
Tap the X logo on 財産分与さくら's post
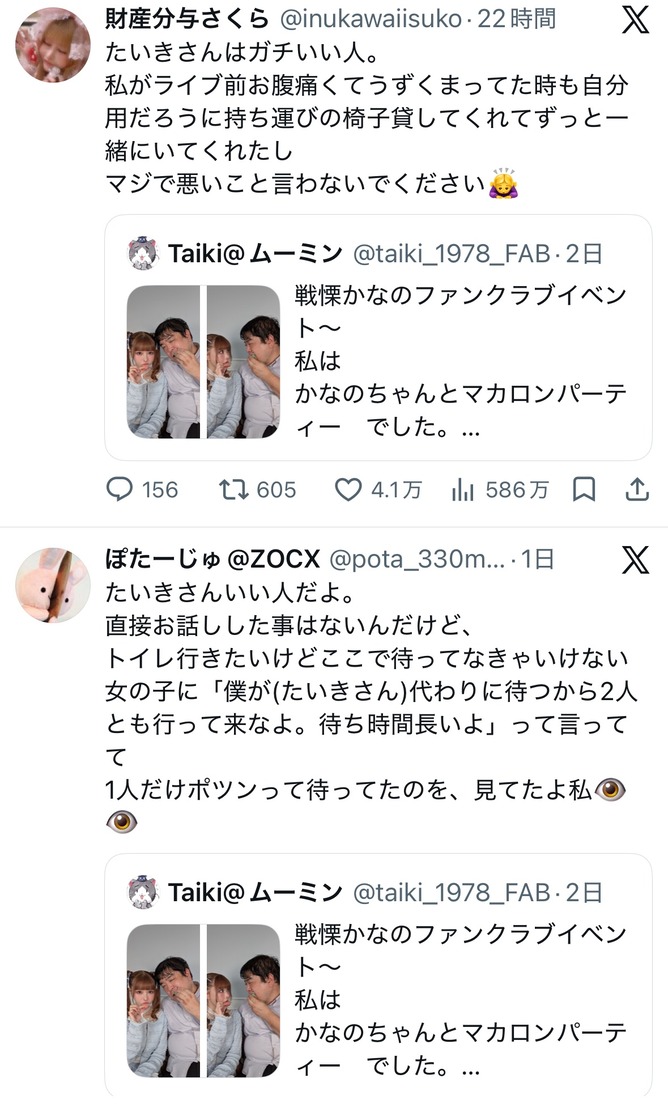tap(635, 19)
